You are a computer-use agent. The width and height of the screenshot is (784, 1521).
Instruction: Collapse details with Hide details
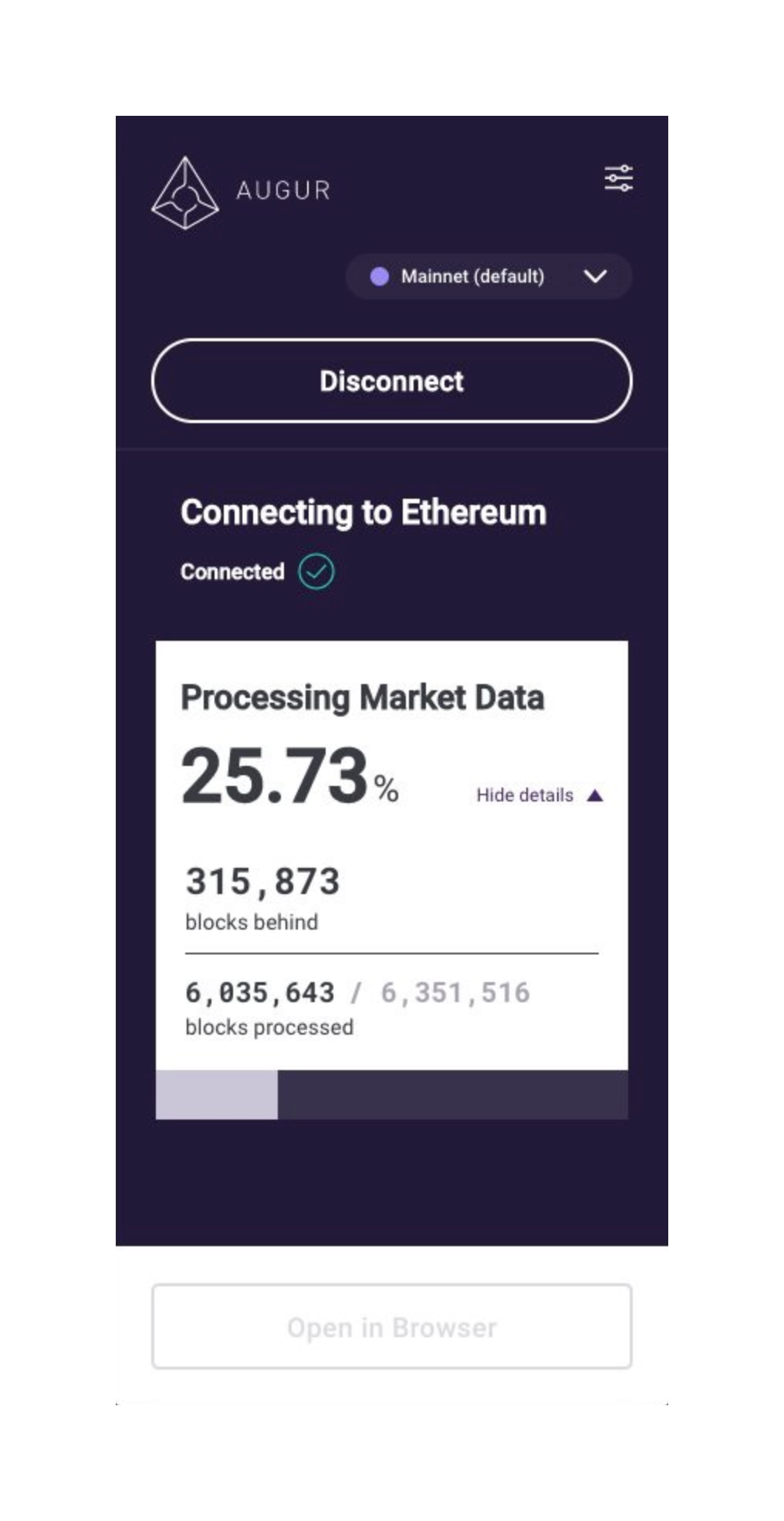(539, 795)
